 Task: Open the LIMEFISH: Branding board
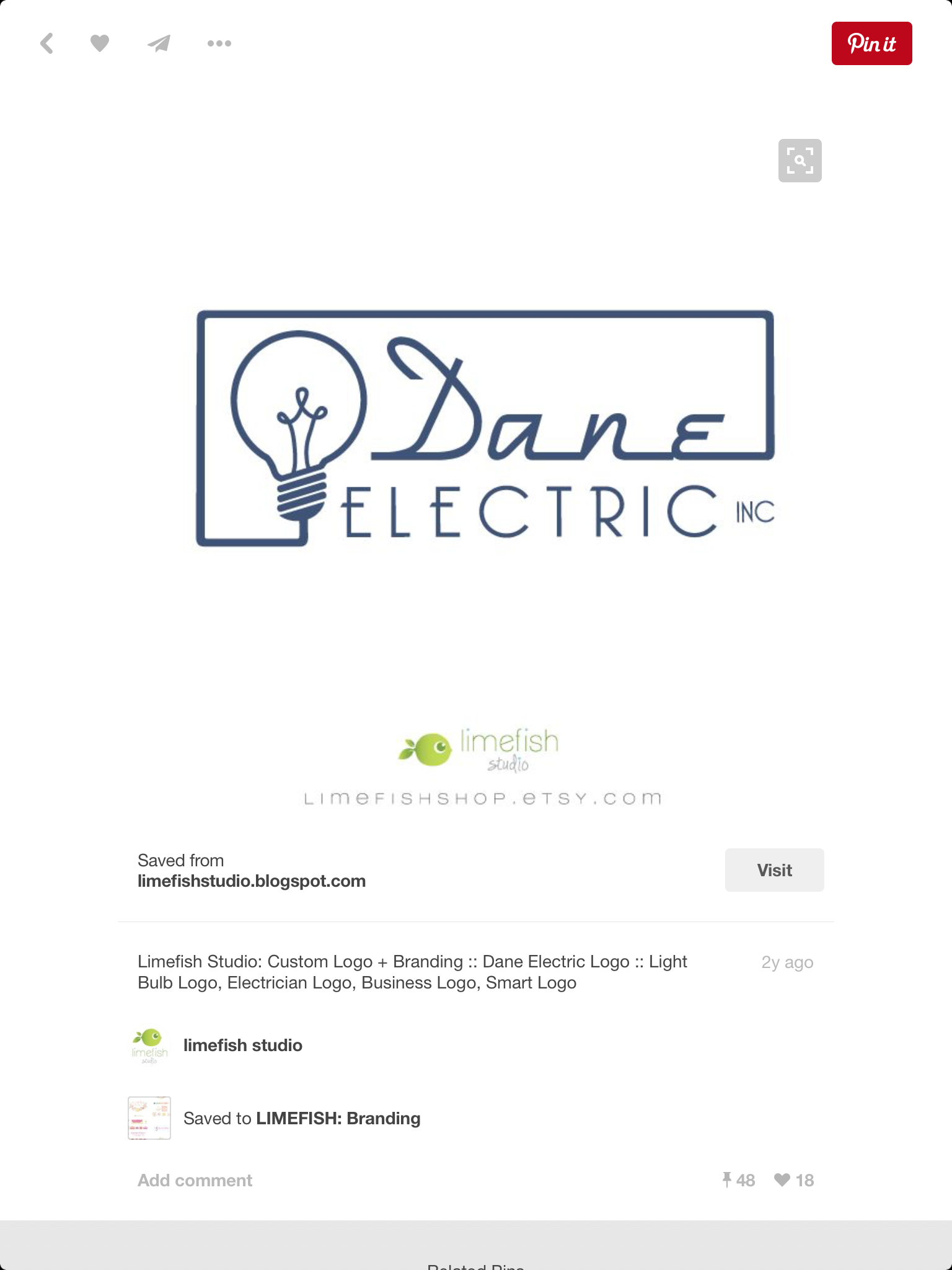pyautogui.click(x=338, y=1118)
